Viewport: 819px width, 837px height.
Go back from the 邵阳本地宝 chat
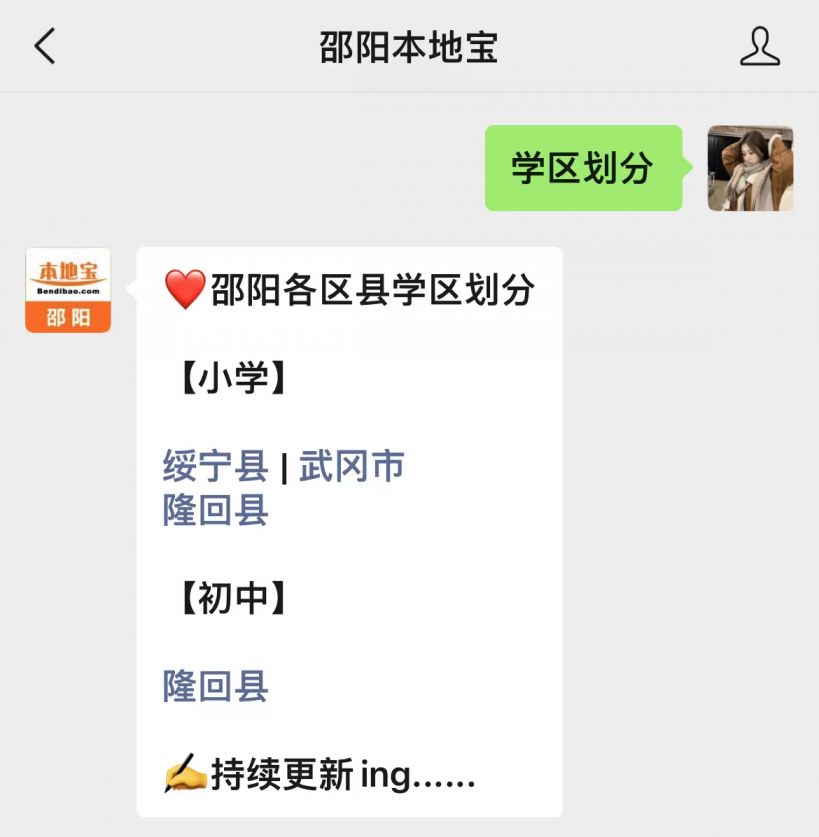click(x=45, y=46)
